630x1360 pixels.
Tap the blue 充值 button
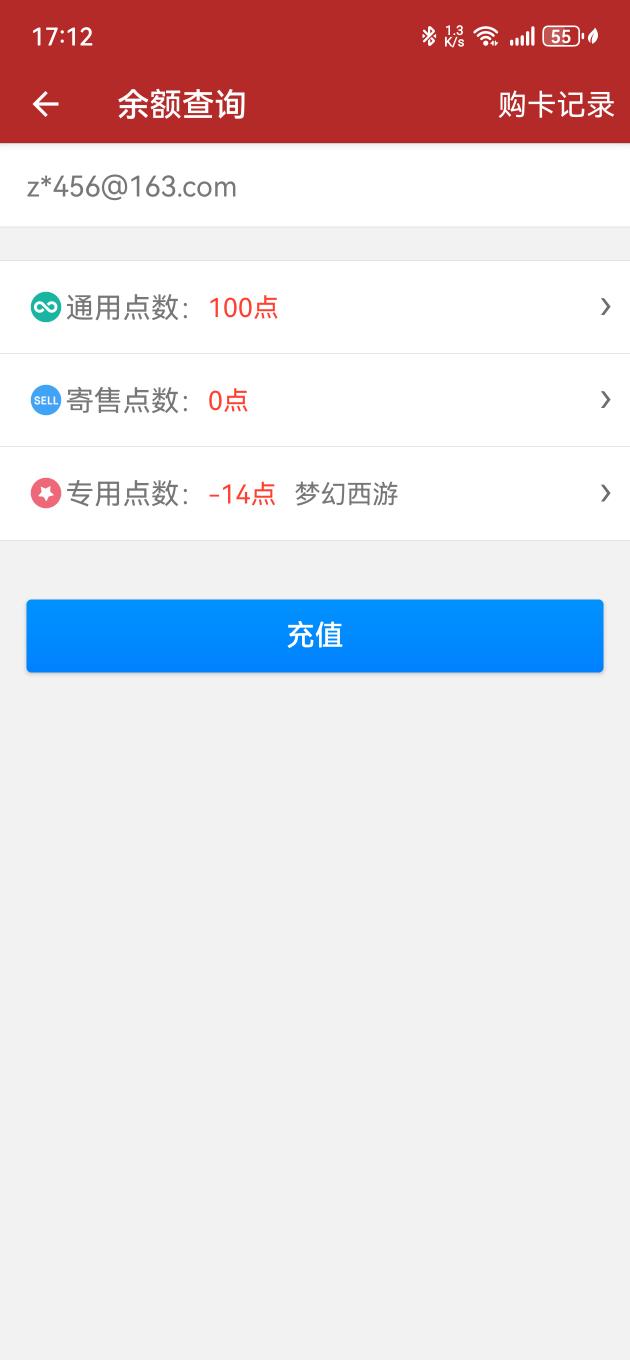[x=315, y=636]
